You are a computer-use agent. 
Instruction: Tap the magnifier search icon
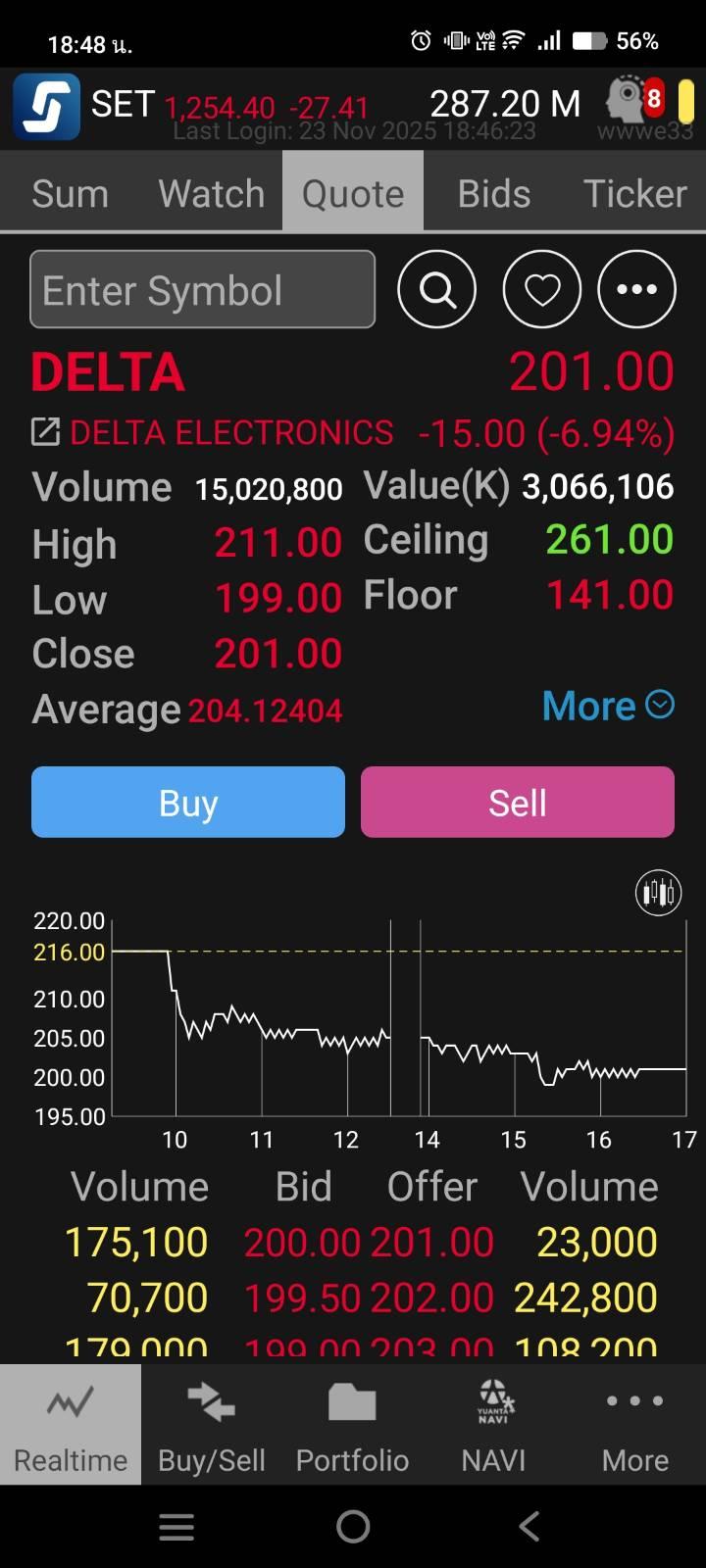tap(436, 289)
